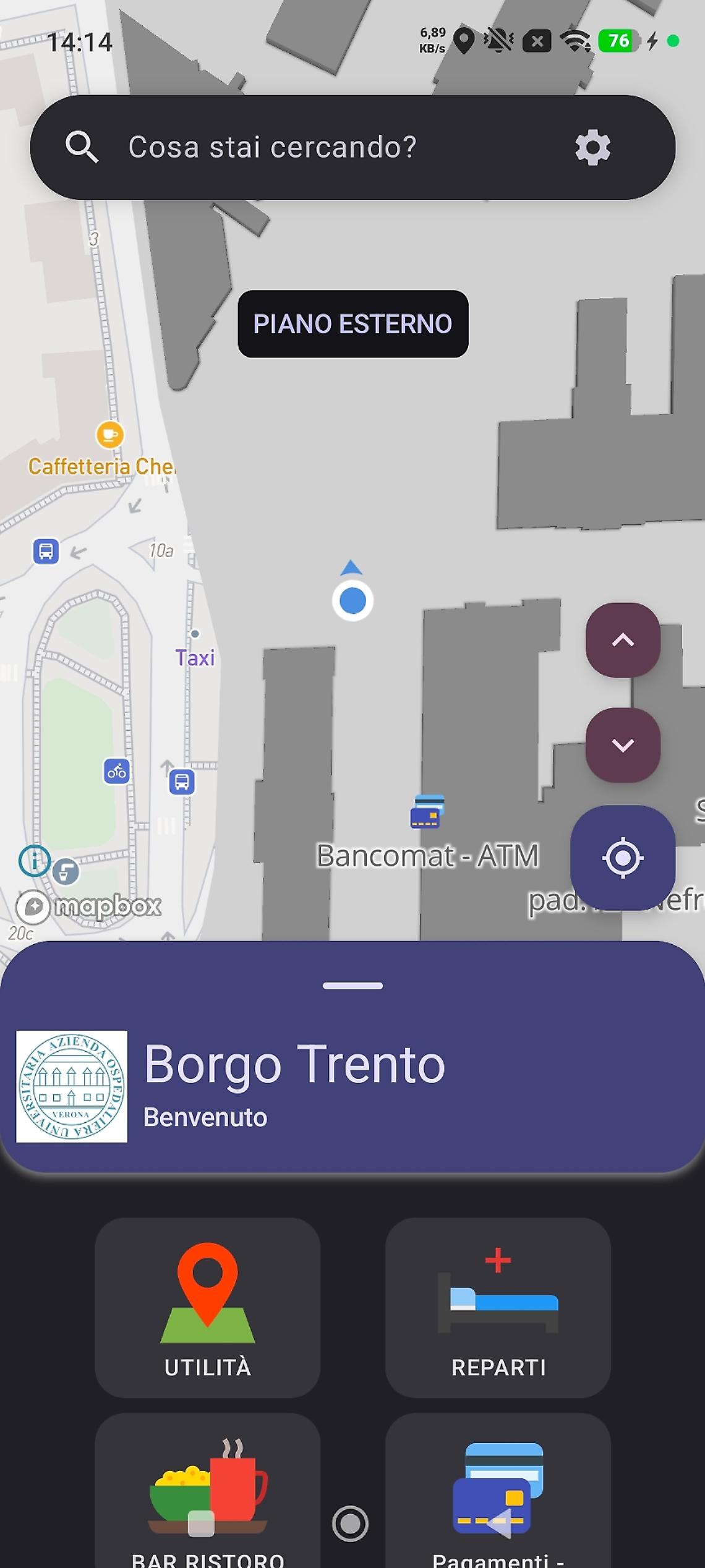Screen dimensions: 705x1568
Task: Open the settings gear in the search bar
Action: [x=593, y=147]
